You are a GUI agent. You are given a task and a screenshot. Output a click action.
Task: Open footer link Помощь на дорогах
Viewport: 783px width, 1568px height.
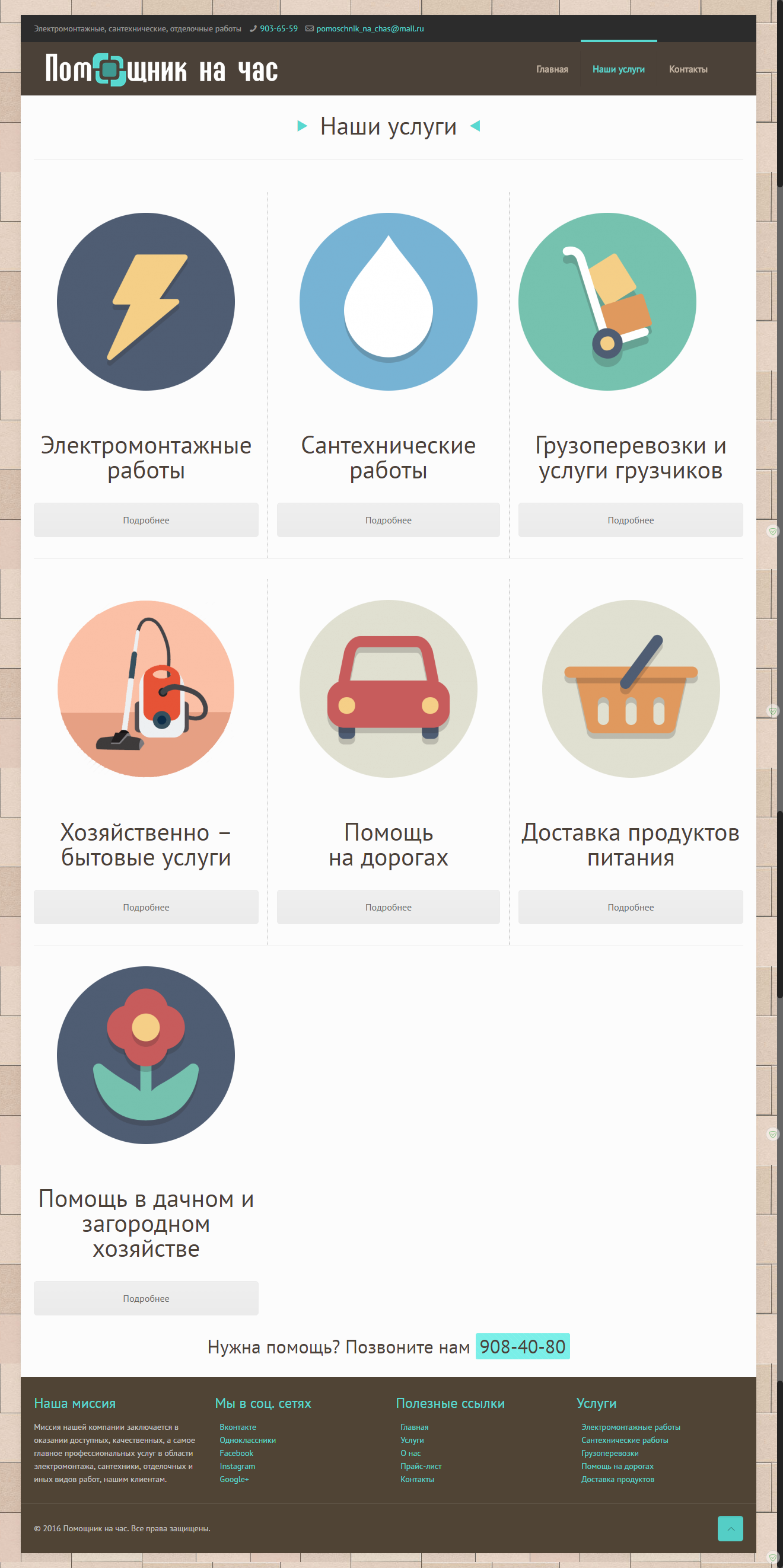coord(617,1467)
